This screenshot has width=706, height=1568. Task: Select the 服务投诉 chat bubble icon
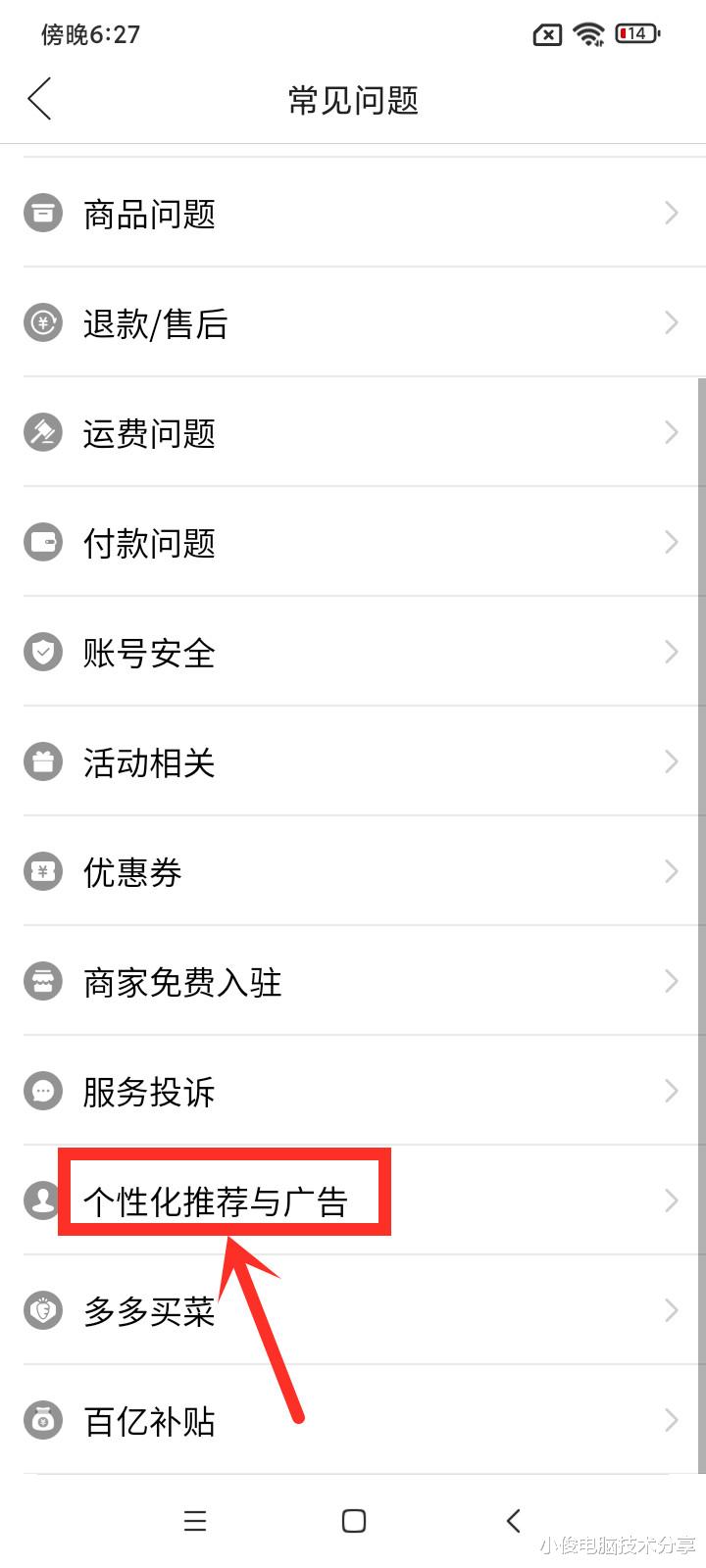point(42,1090)
